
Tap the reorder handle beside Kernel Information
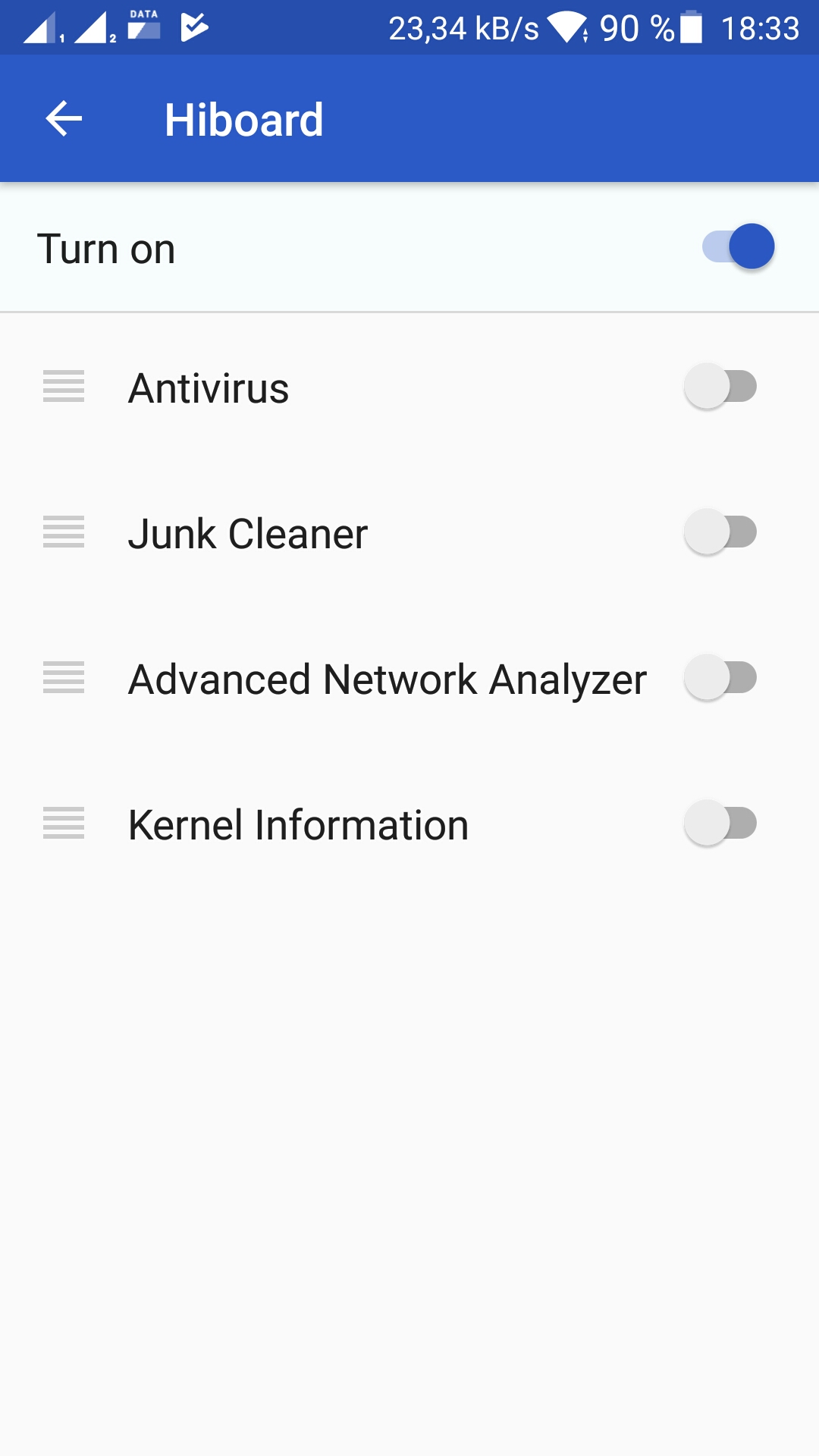pos(64,824)
